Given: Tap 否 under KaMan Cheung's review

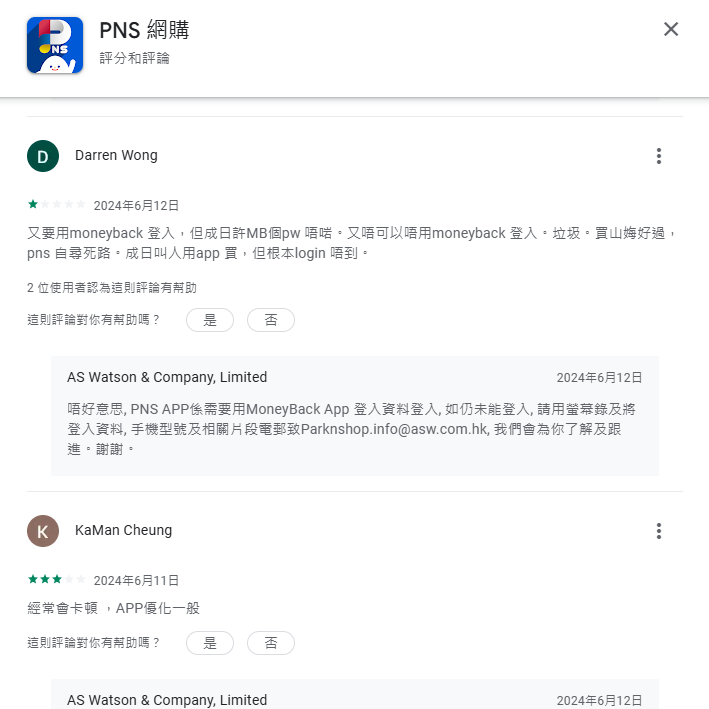Looking at the screenshot, I should 271,643.
